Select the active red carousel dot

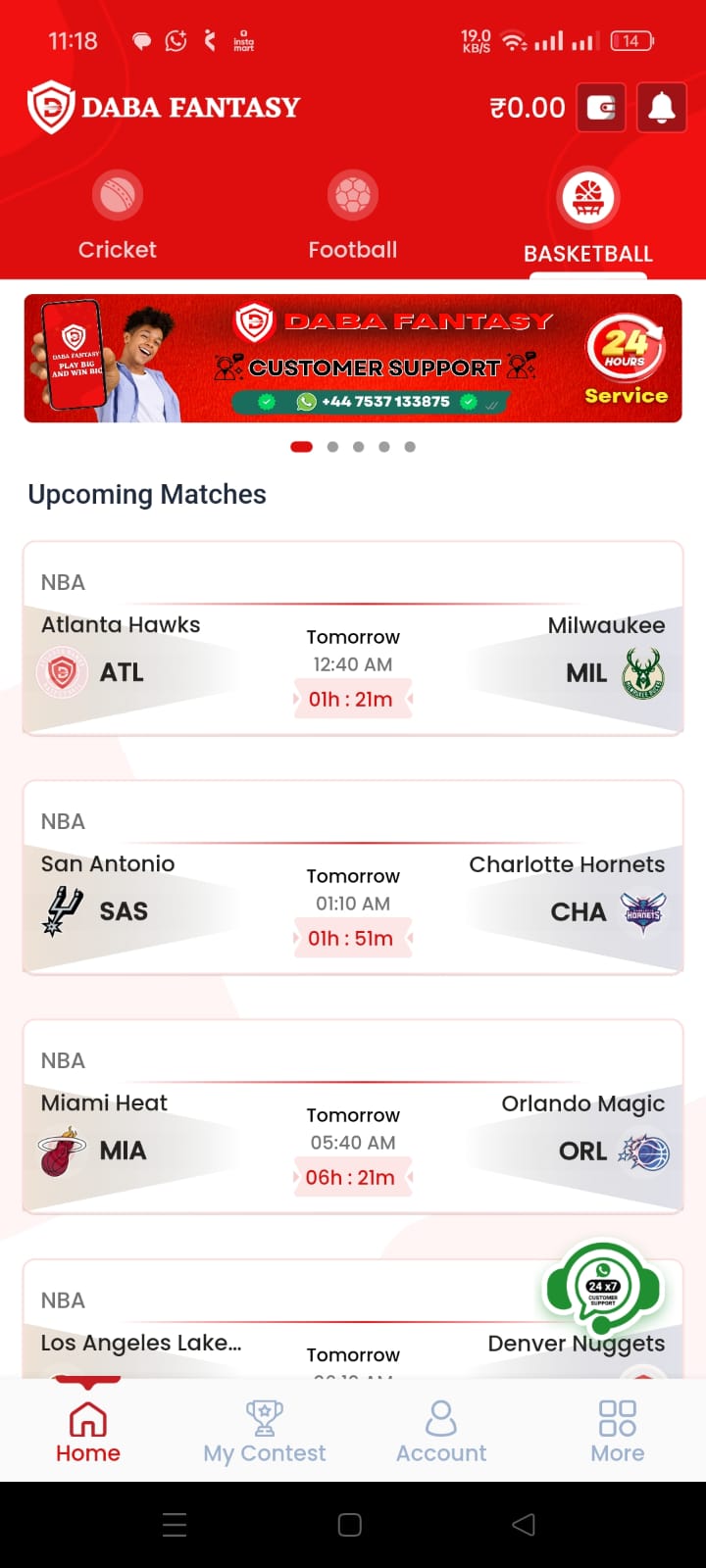coord(301,446)
